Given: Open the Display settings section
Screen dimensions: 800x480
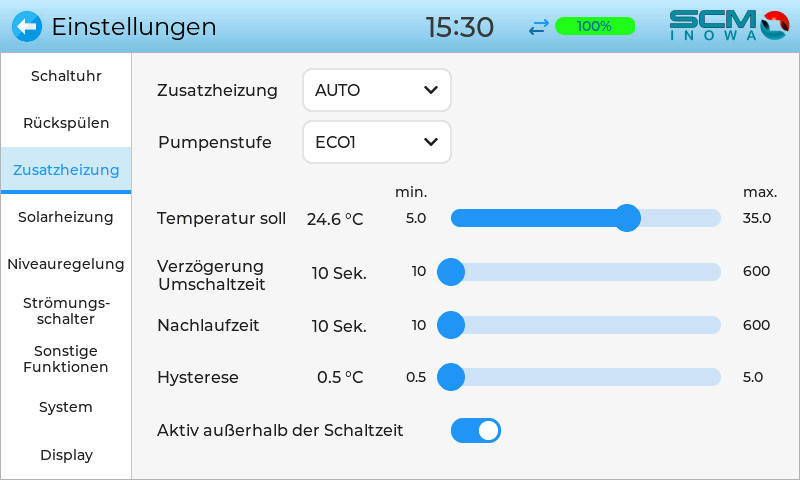Looking at the screenshot, I should pos(66,455).
